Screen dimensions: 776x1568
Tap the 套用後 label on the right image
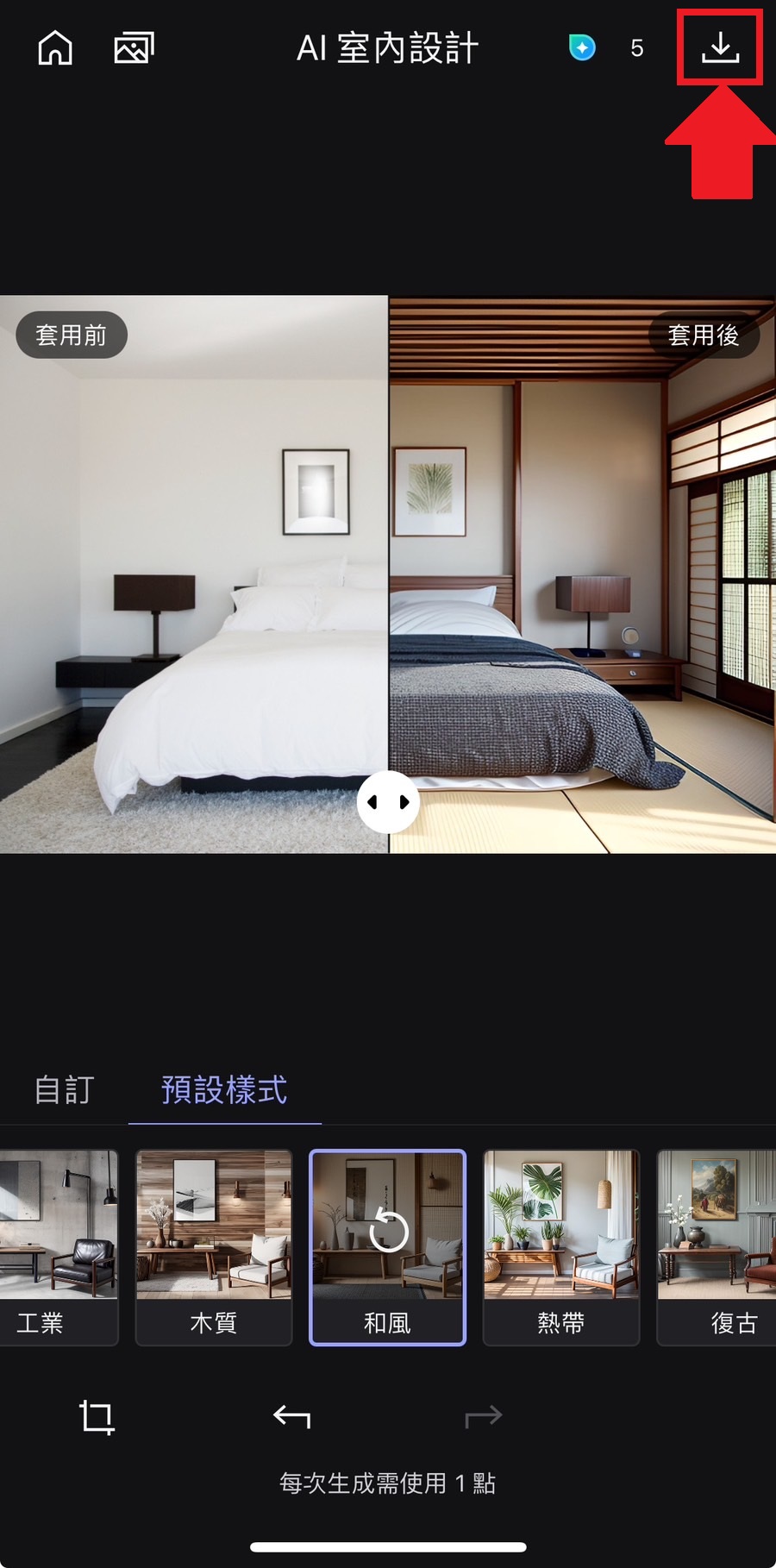coord(704,335)
